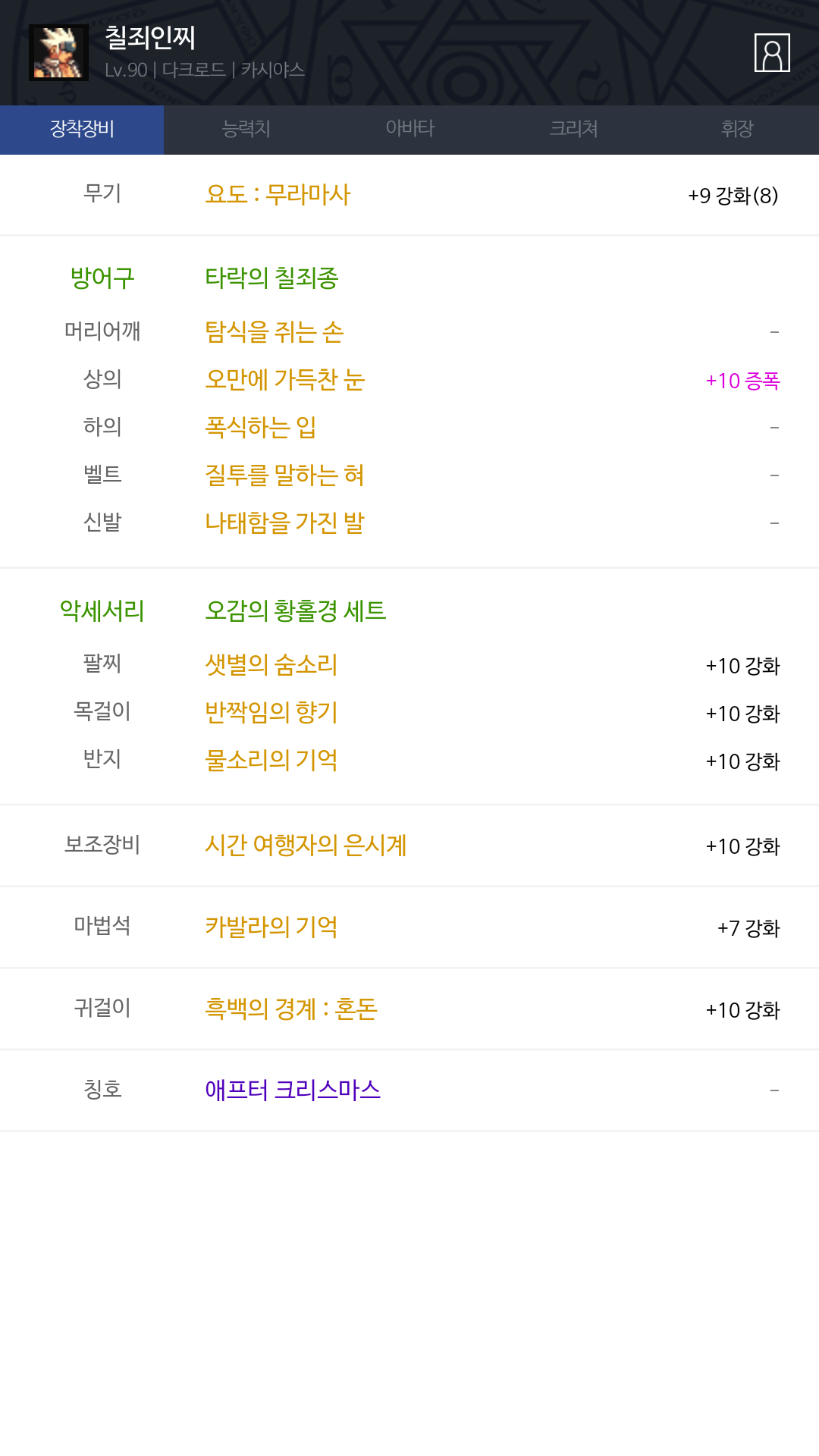This screenshot has height=1456, width=819.
Task: Open bracelet 샛별의 숨소리
Action: [x=271, y=665]
